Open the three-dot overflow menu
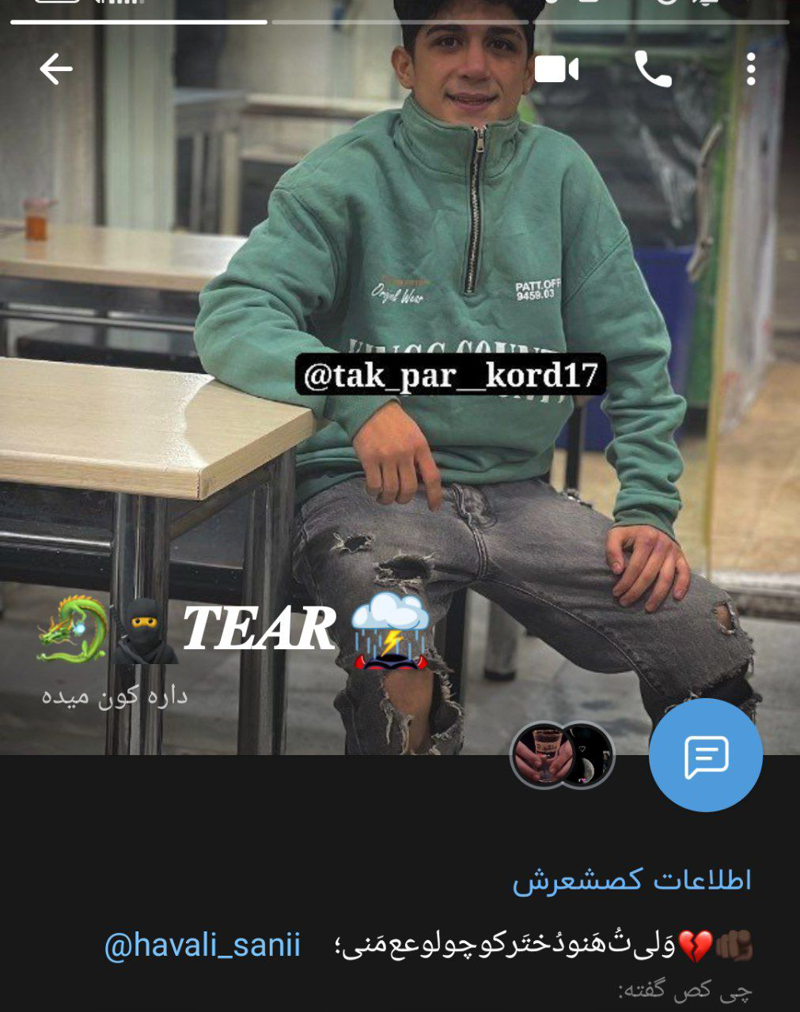This screenshot has width=800, height=1012. [x=750, y=69]
